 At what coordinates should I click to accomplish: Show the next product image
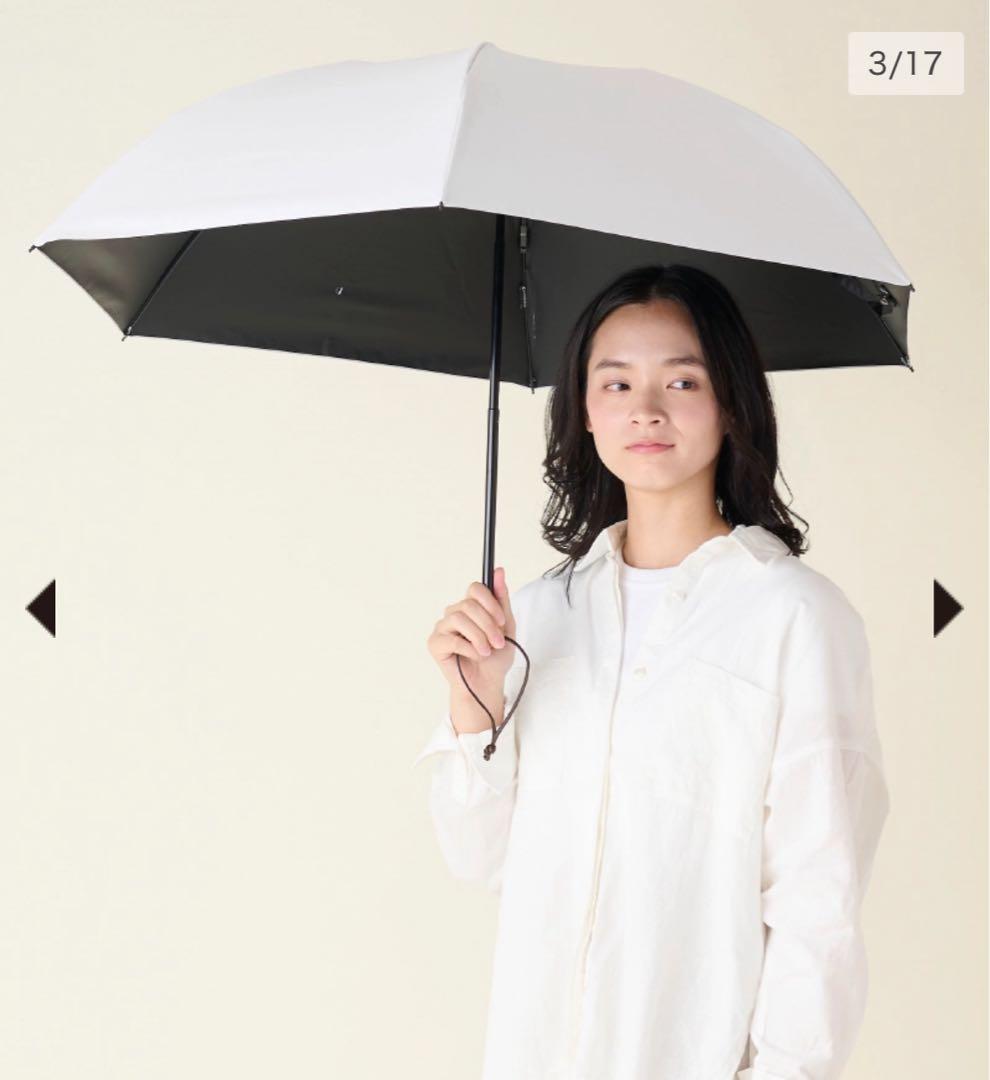coord(947,608)
